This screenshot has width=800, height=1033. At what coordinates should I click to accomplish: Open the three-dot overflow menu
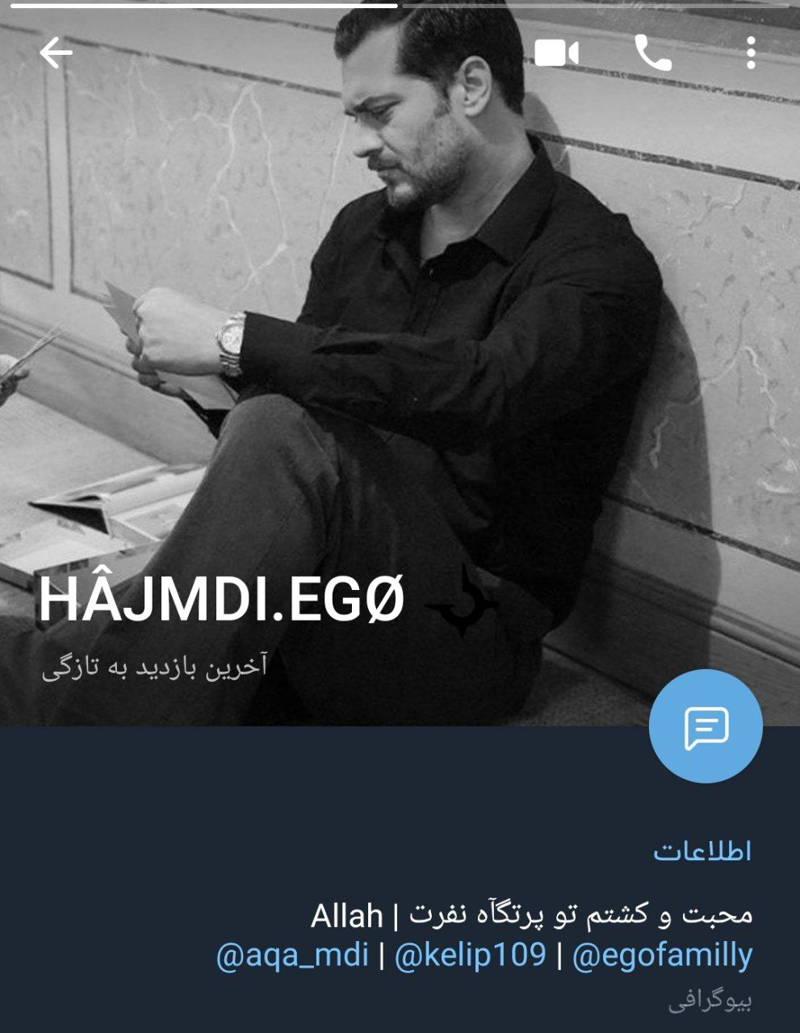pos(750,53)
